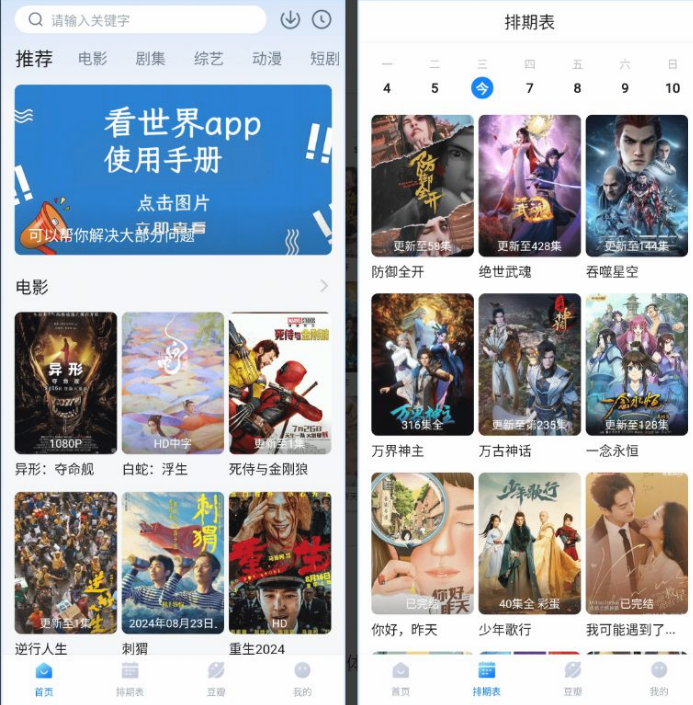The width and height of the screenshot is (693, 705).
Task: Open the 一念永恒 card
Action: 636,364
